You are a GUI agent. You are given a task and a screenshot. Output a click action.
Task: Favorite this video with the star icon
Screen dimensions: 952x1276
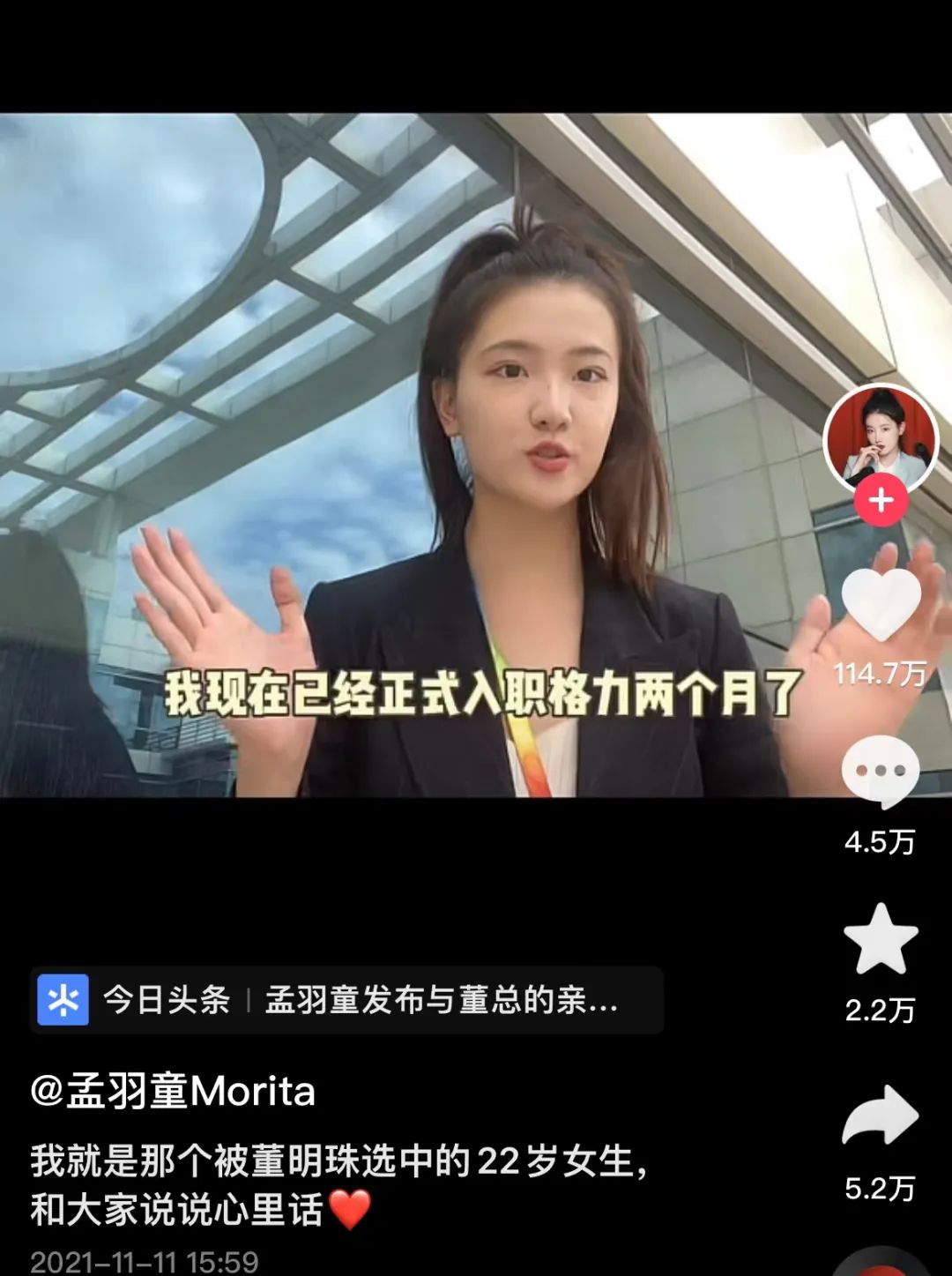pos(881,940)
